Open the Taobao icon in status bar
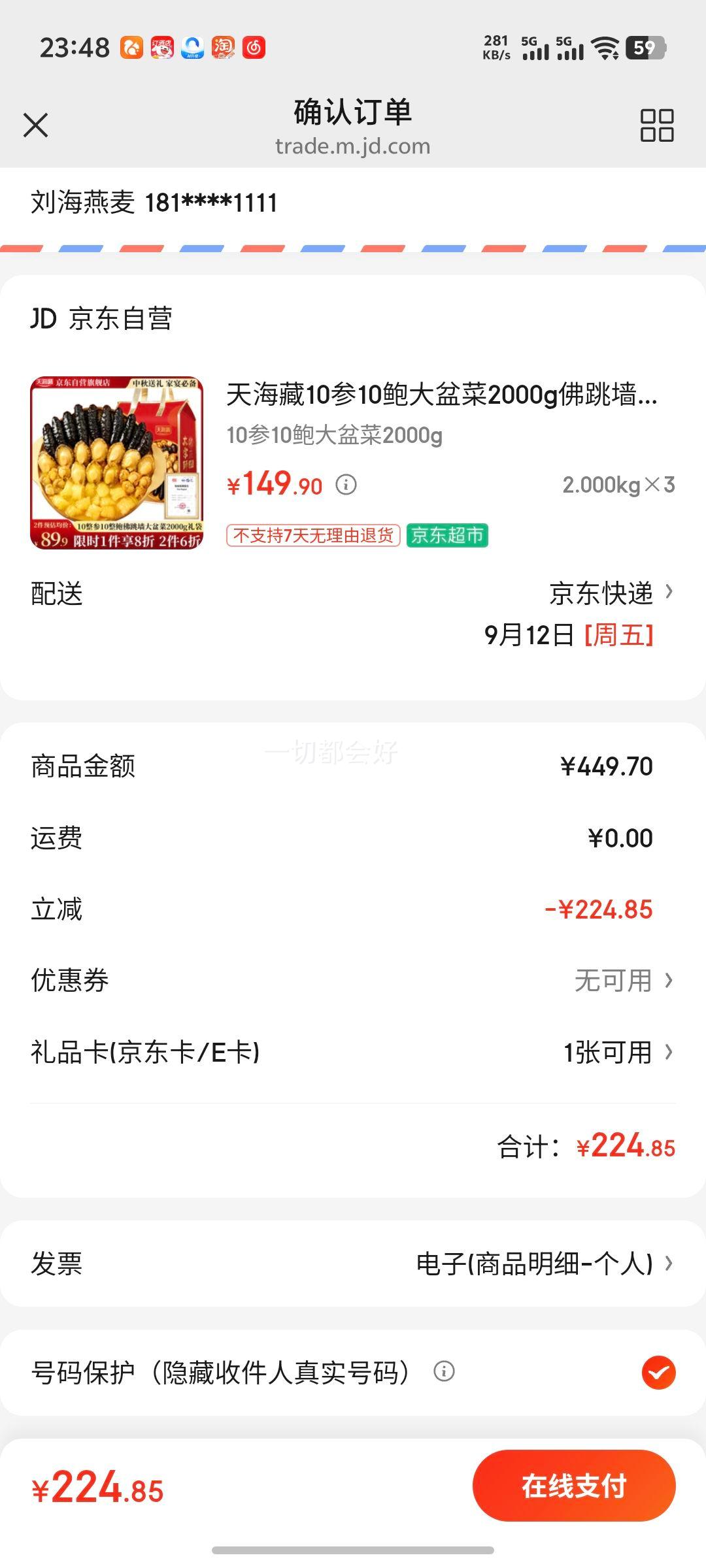 pos(223,47)
